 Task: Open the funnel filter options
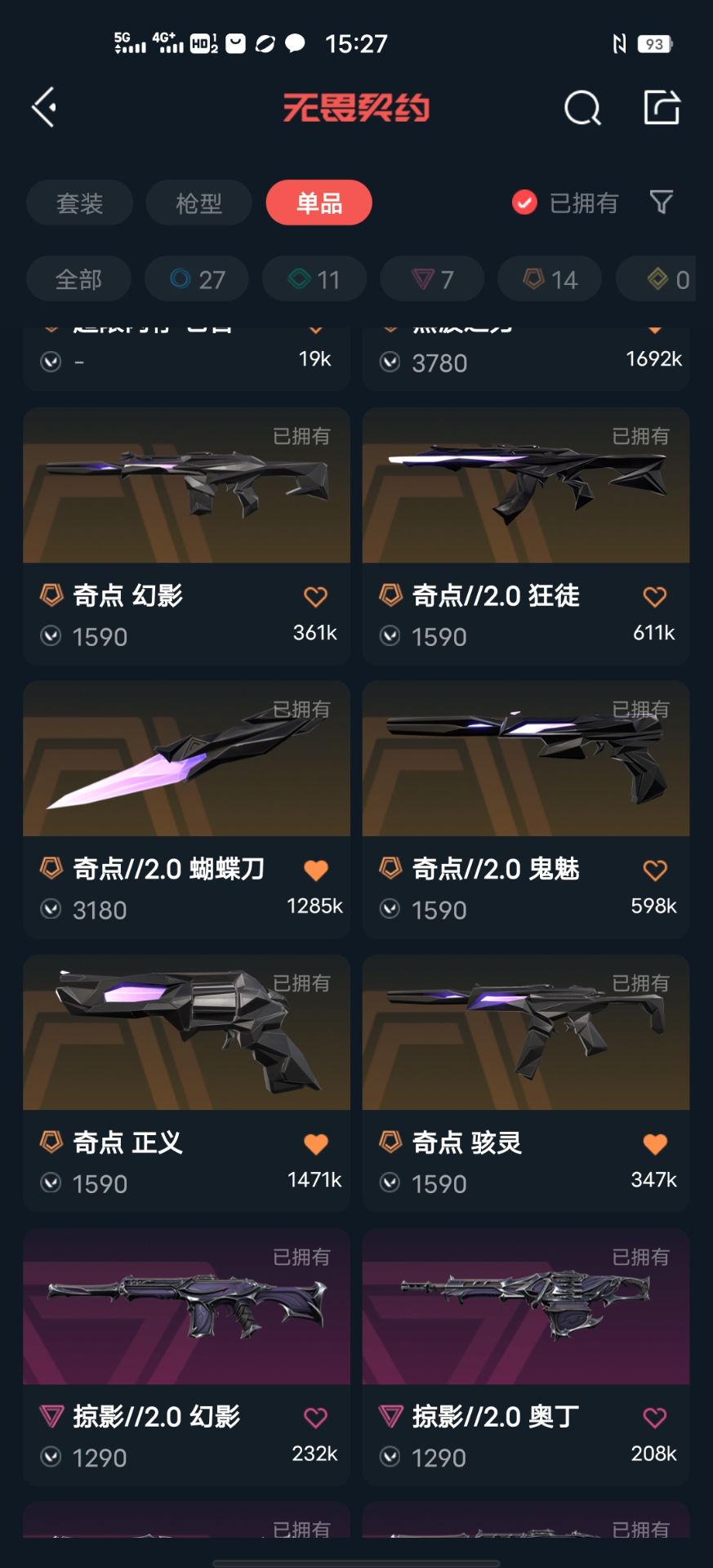661,202
